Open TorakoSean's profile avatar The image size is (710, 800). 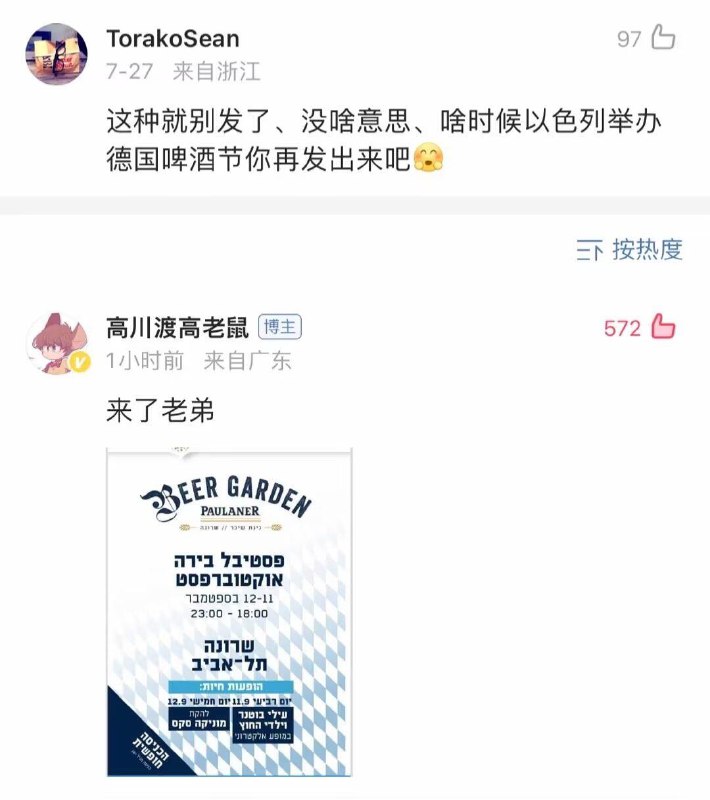click(x=56, y=54)
